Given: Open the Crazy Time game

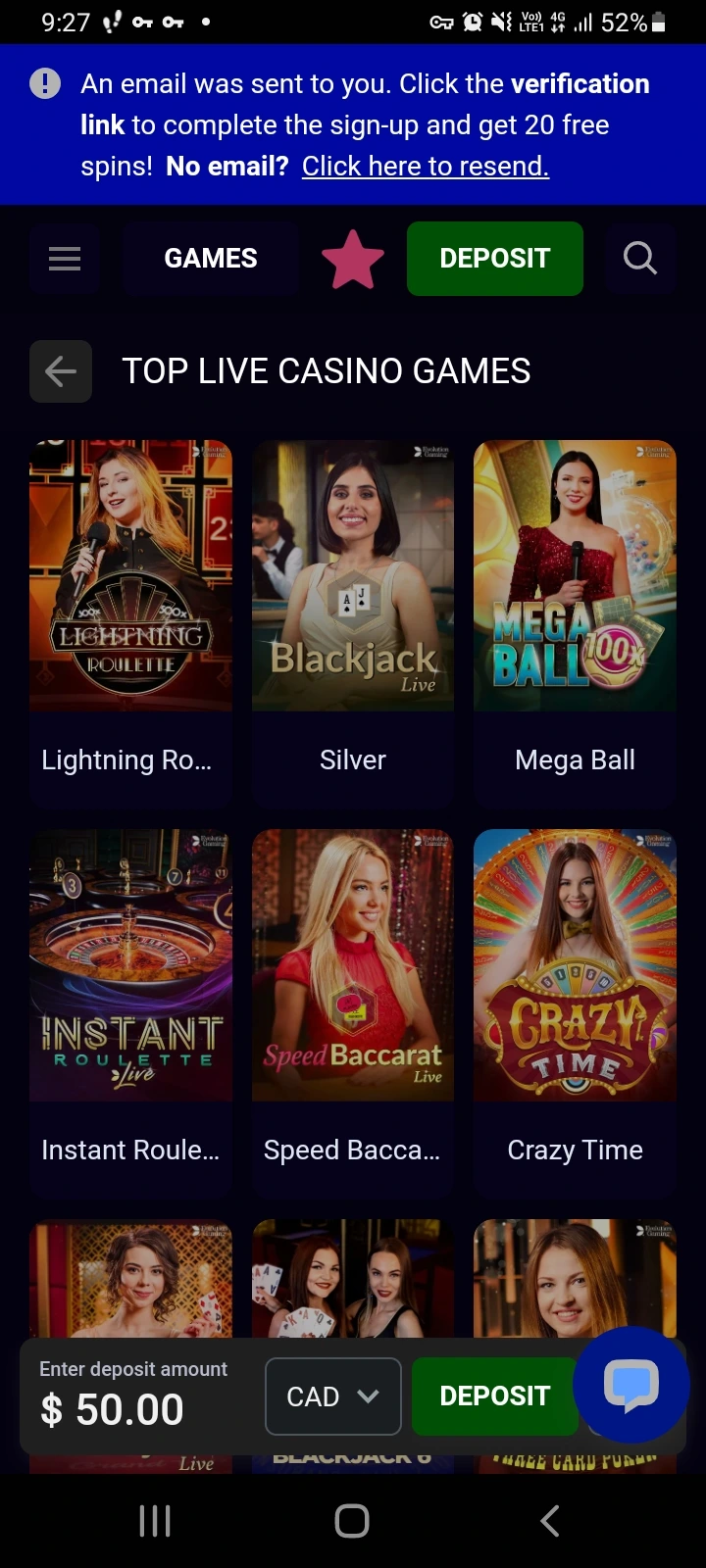Looking at the screenshot, I should [576, 1012].
